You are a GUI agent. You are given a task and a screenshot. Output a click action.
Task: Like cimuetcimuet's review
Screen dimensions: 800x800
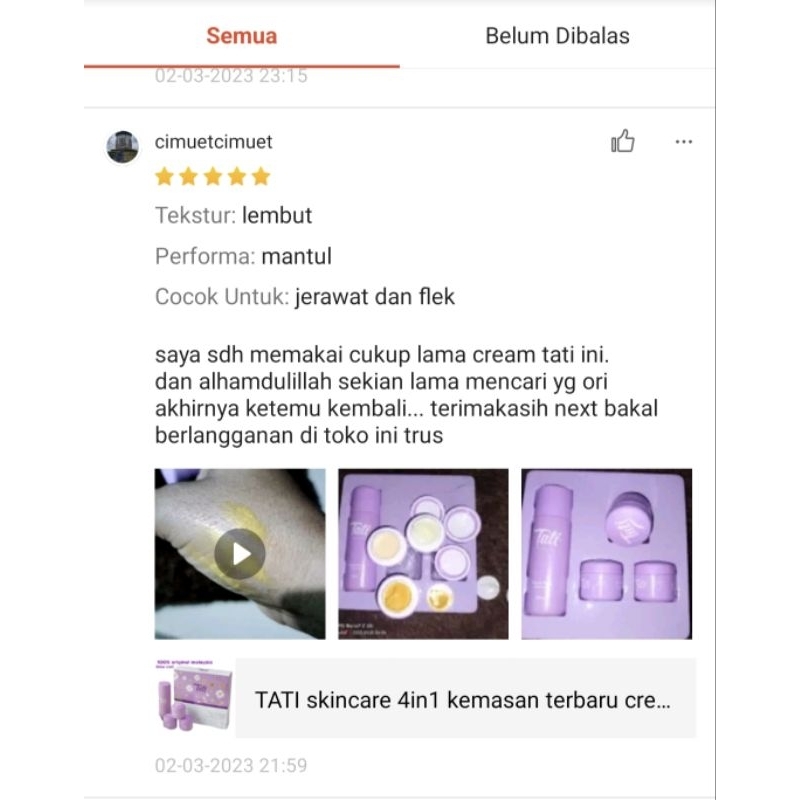tap(623, 142)
